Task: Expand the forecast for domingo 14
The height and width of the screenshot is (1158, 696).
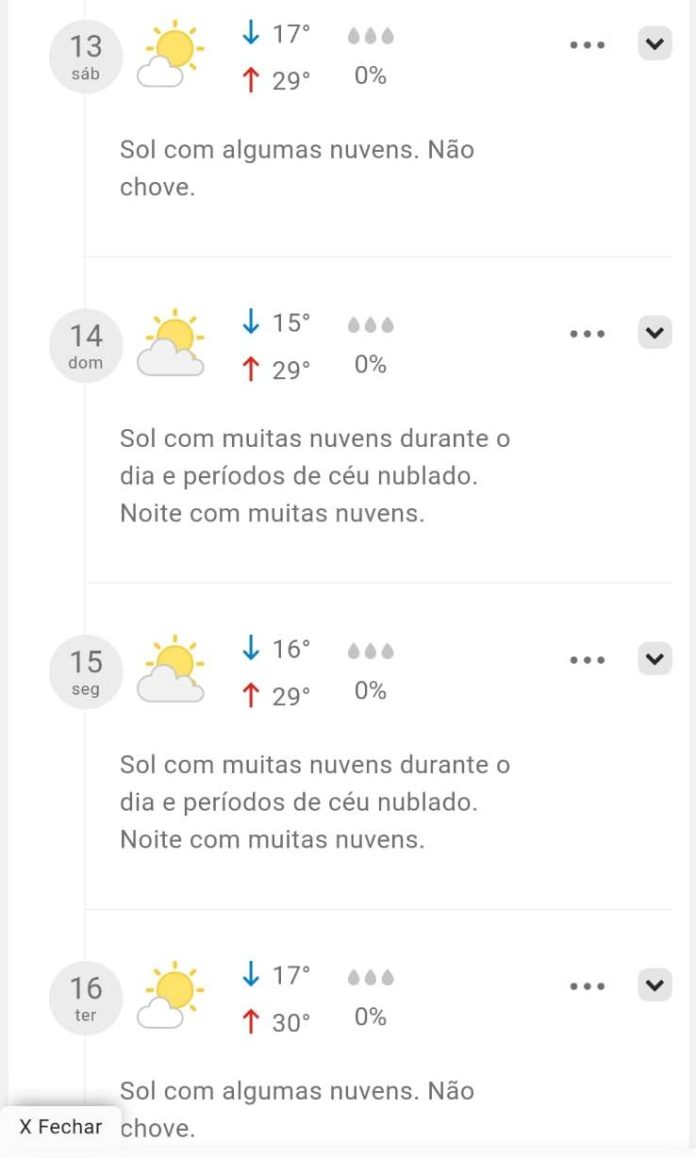Action: tap(654, 333)
